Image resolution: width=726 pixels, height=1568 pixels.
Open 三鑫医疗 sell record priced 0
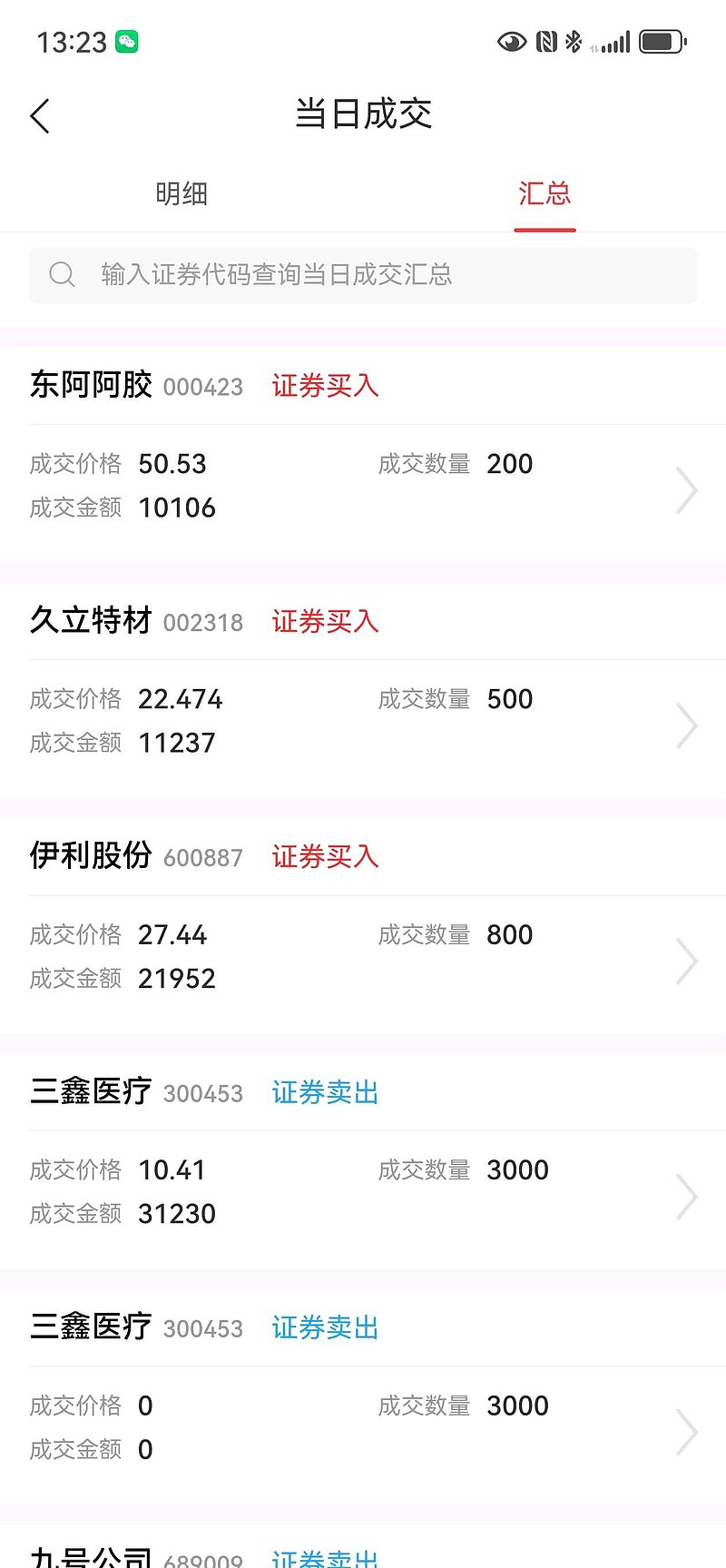click(363, 1396)
